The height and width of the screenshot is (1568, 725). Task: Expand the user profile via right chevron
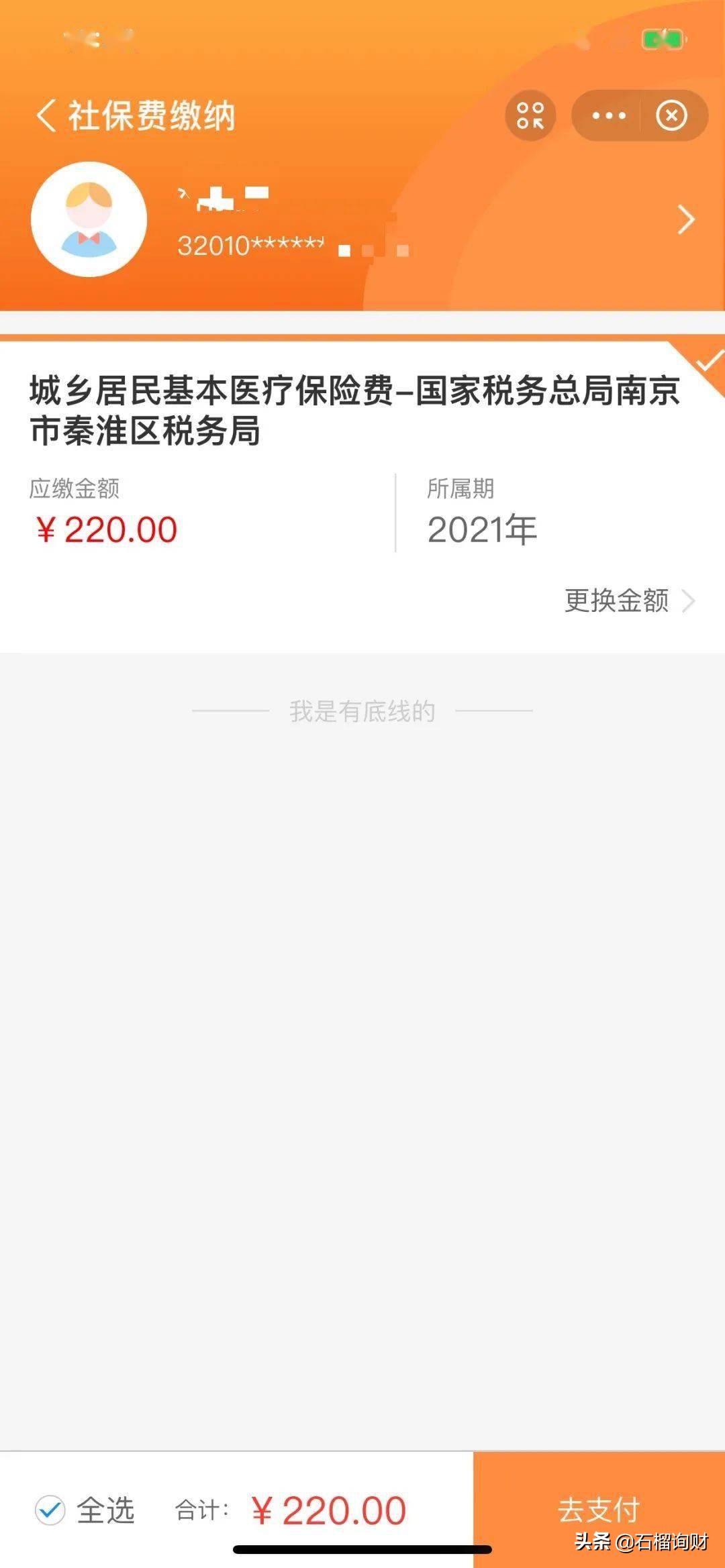pyautogui.click(x=686, y=218)
